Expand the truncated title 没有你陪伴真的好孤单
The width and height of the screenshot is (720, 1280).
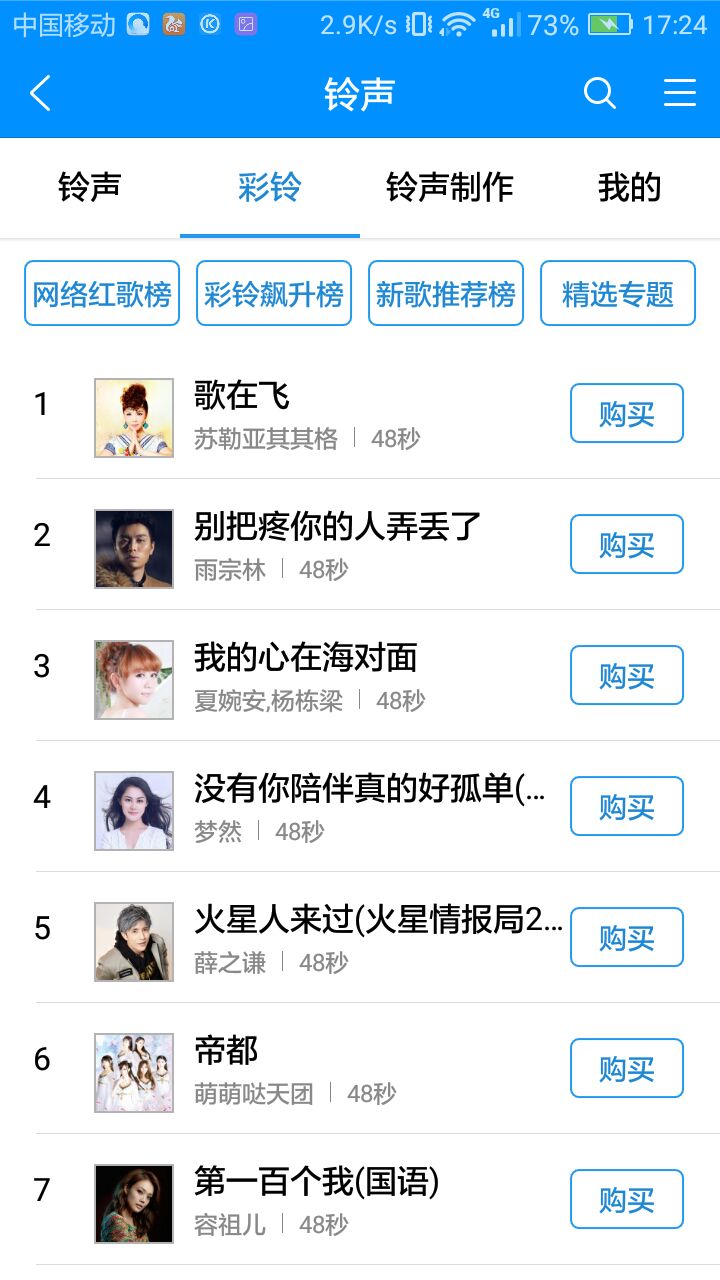pyautogui.click(x=370, y=791)
